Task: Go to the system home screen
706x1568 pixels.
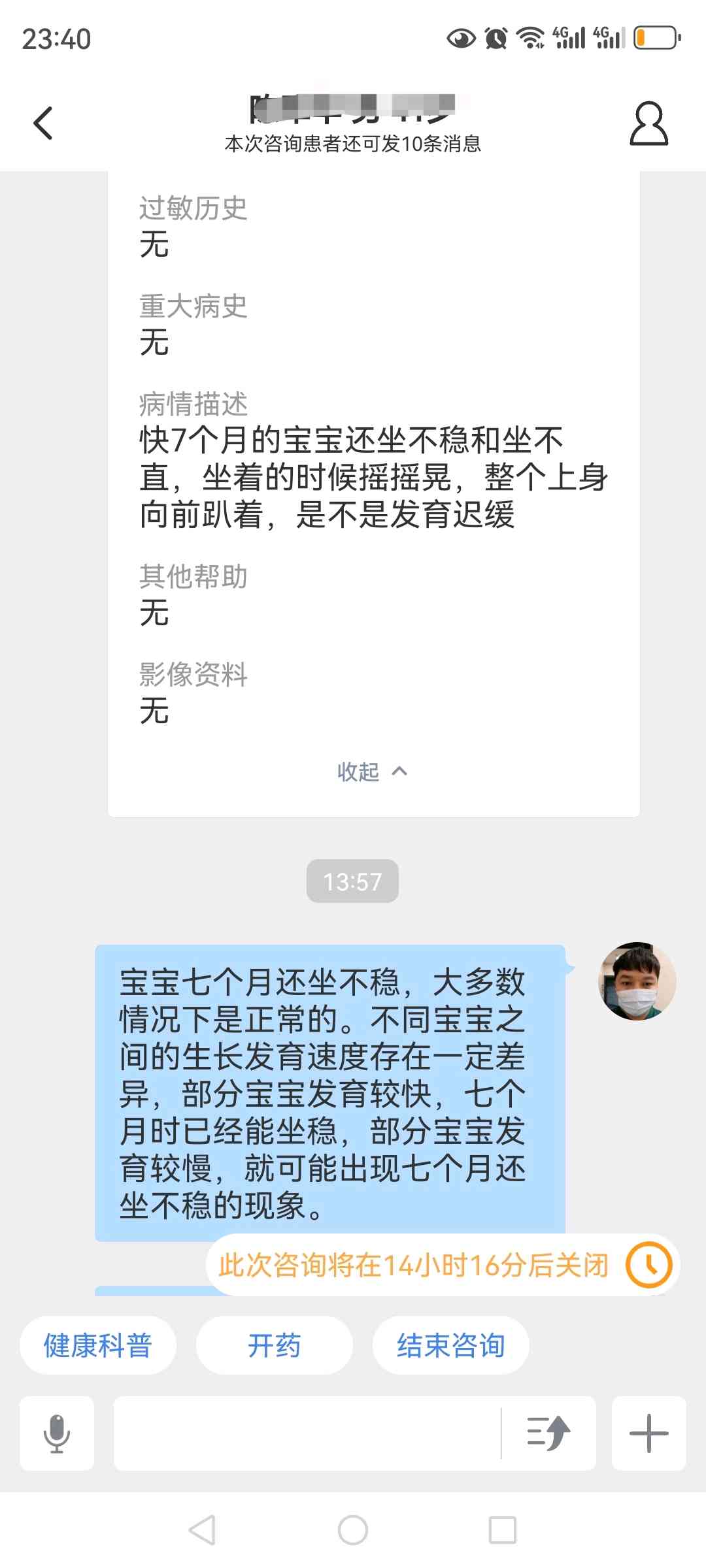Action: (x=353, y=1529)
